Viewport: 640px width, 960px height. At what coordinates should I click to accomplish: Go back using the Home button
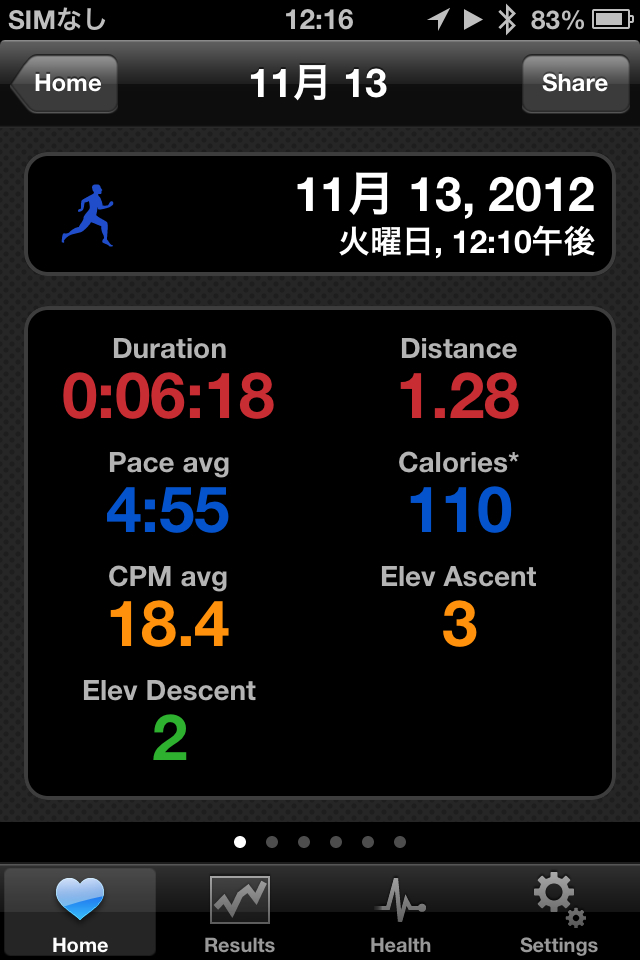click(x=66, y=84)
